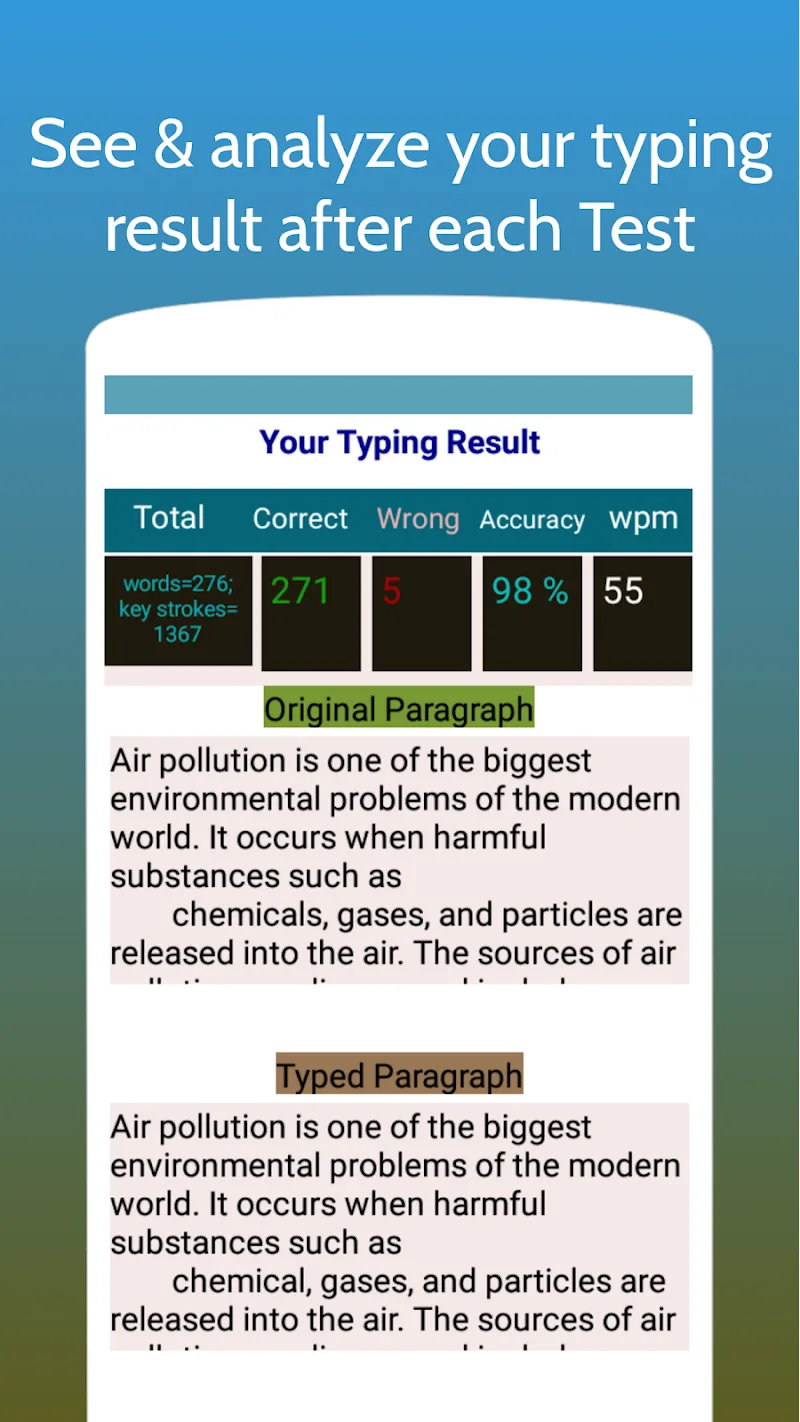Select the Total column header tab

[168, 518]
